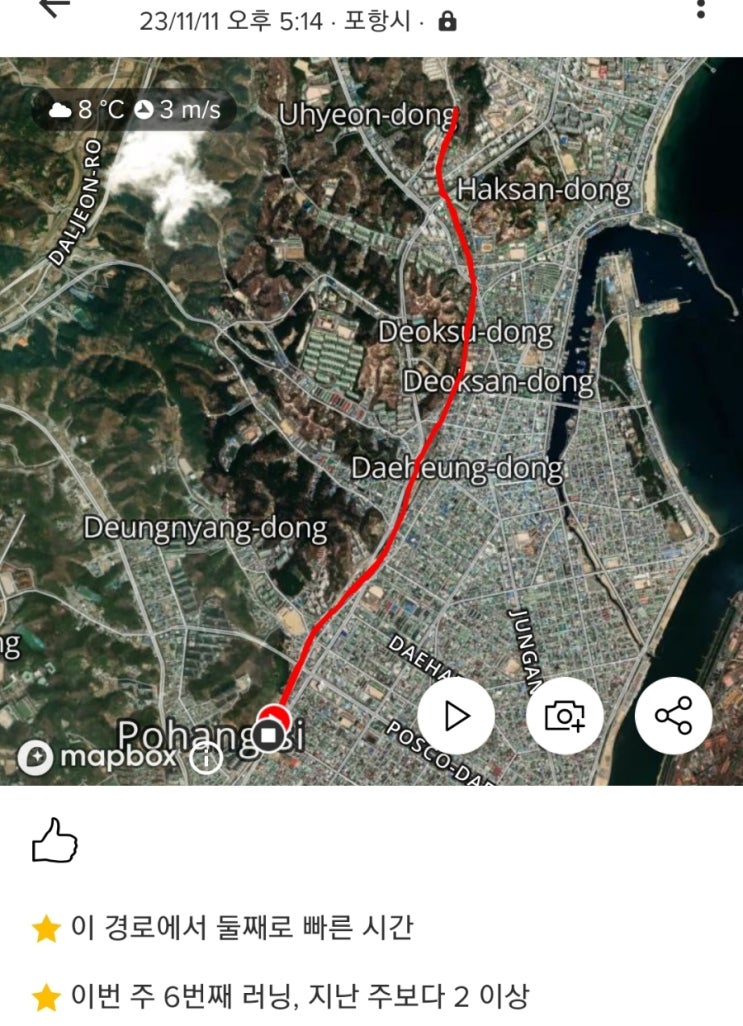This screenshot has height=1026, width=743.
Task: Open the Mapbox info icon
Action: [x=206, y=758]
